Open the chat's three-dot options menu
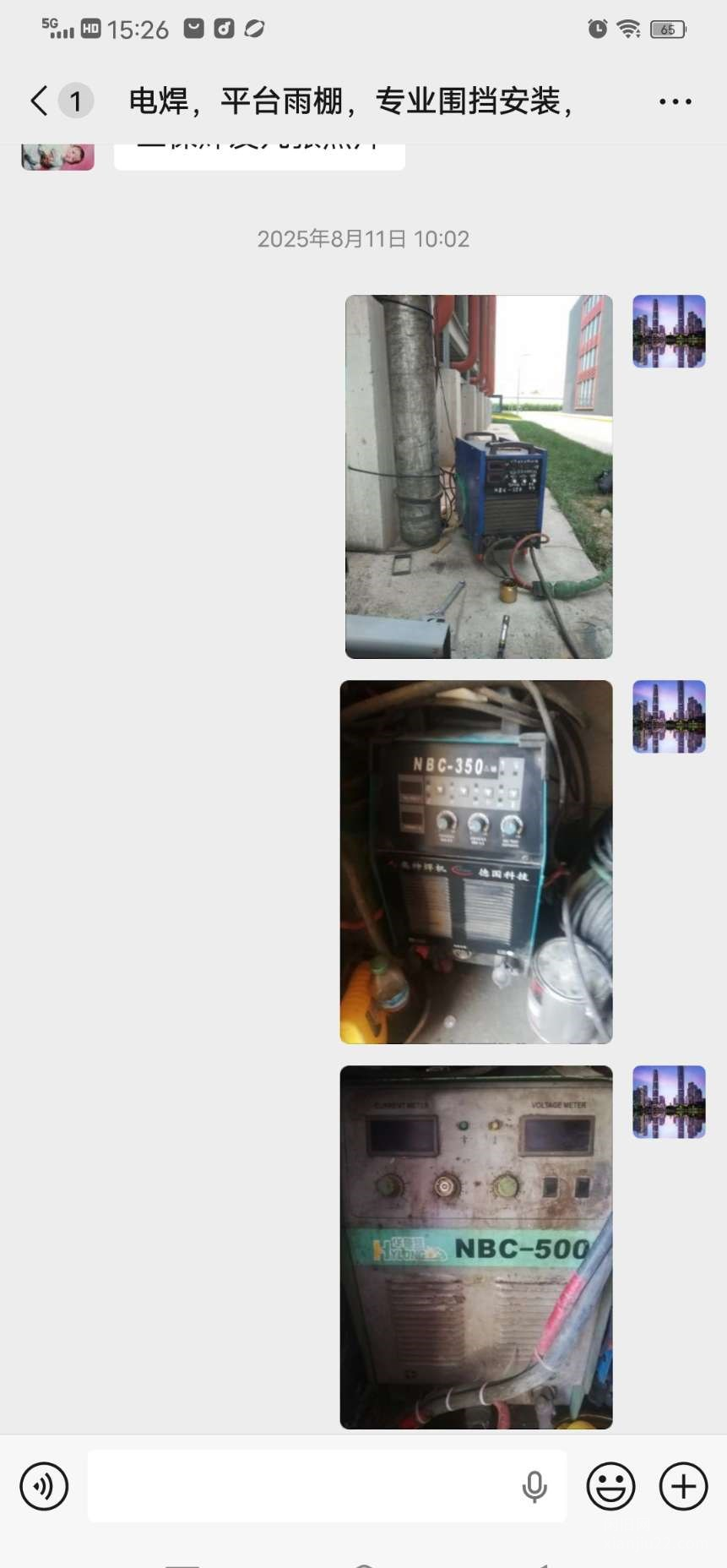Image resolution: width=727 pixels, height=1568 pixels. tap(675, 101)
